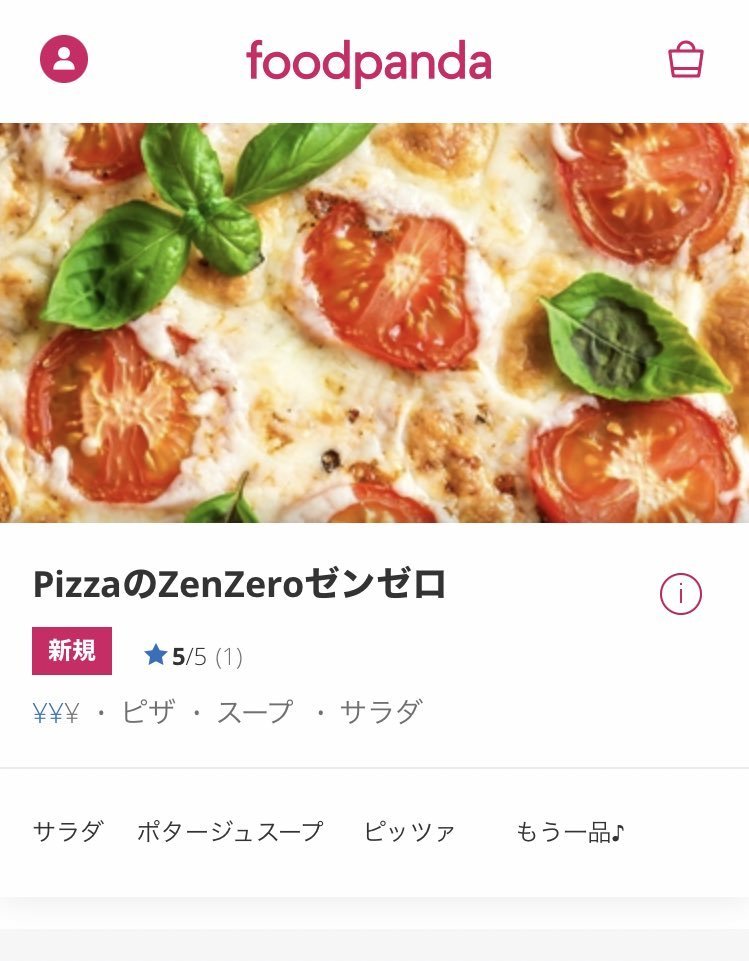Open the もう一品♪ menu tab
Image resolution: width=749 pixels, height=961 pixels.
pyautogui.click(x=570, y=831)
